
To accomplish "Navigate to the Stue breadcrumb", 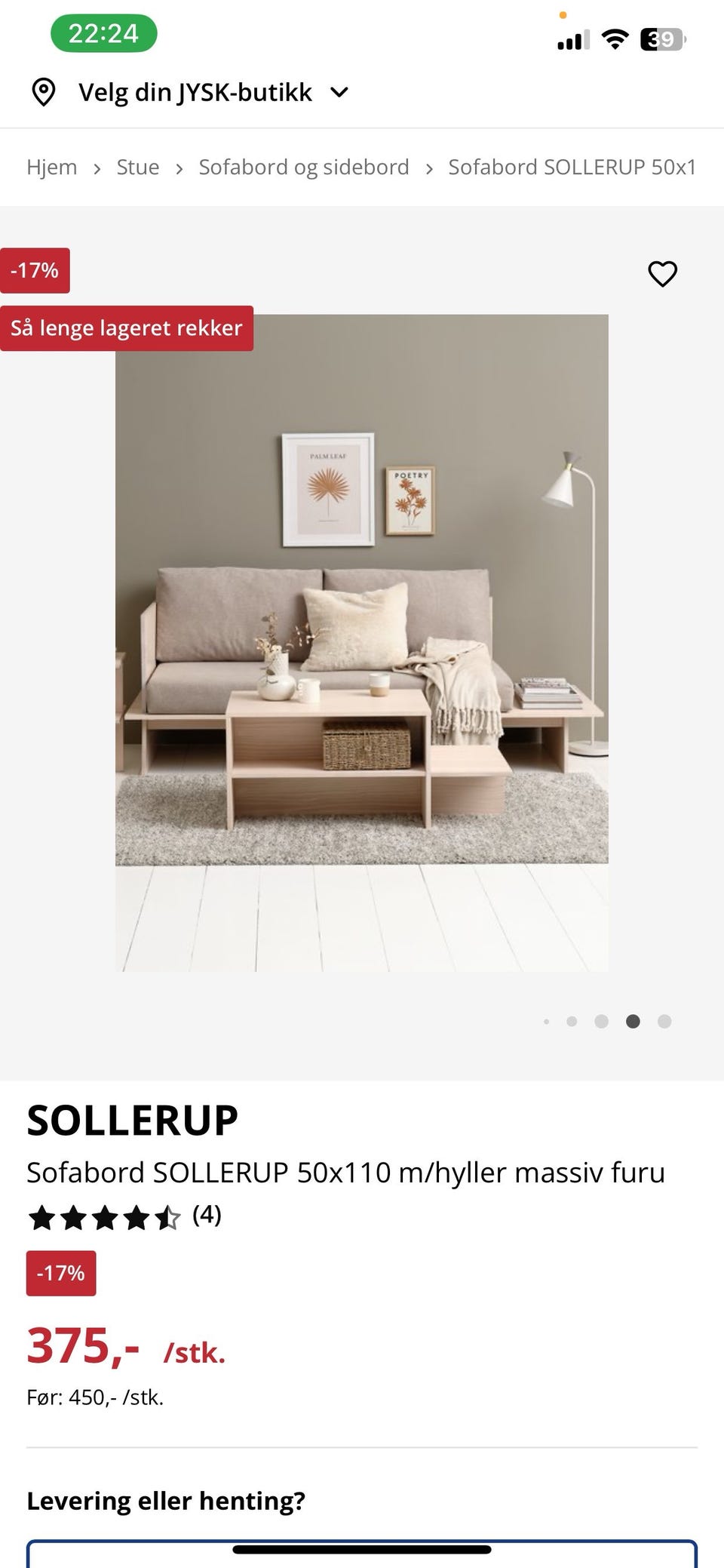I will click(137, 167).
